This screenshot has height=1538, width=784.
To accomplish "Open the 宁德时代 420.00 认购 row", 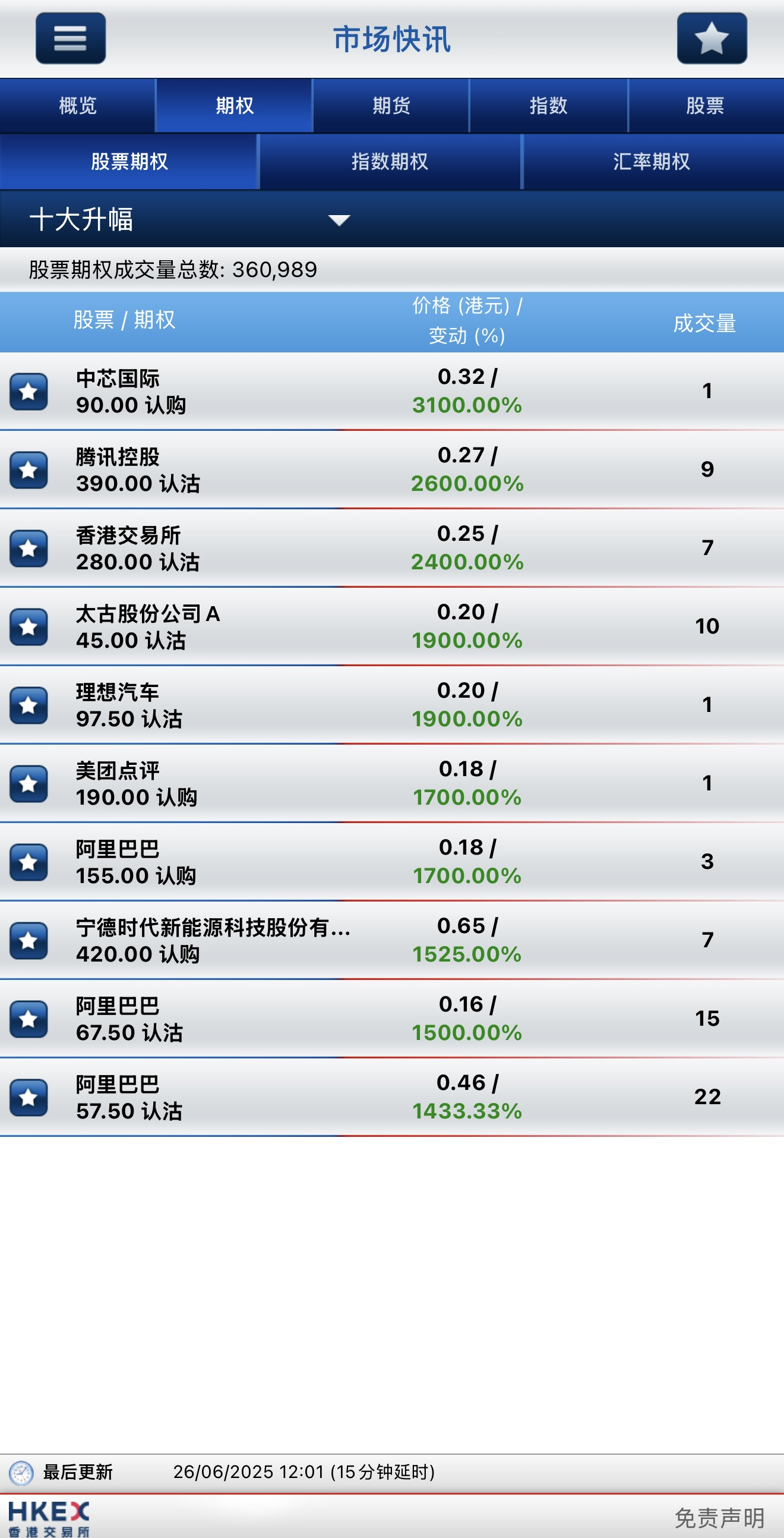I will point(392,940).
